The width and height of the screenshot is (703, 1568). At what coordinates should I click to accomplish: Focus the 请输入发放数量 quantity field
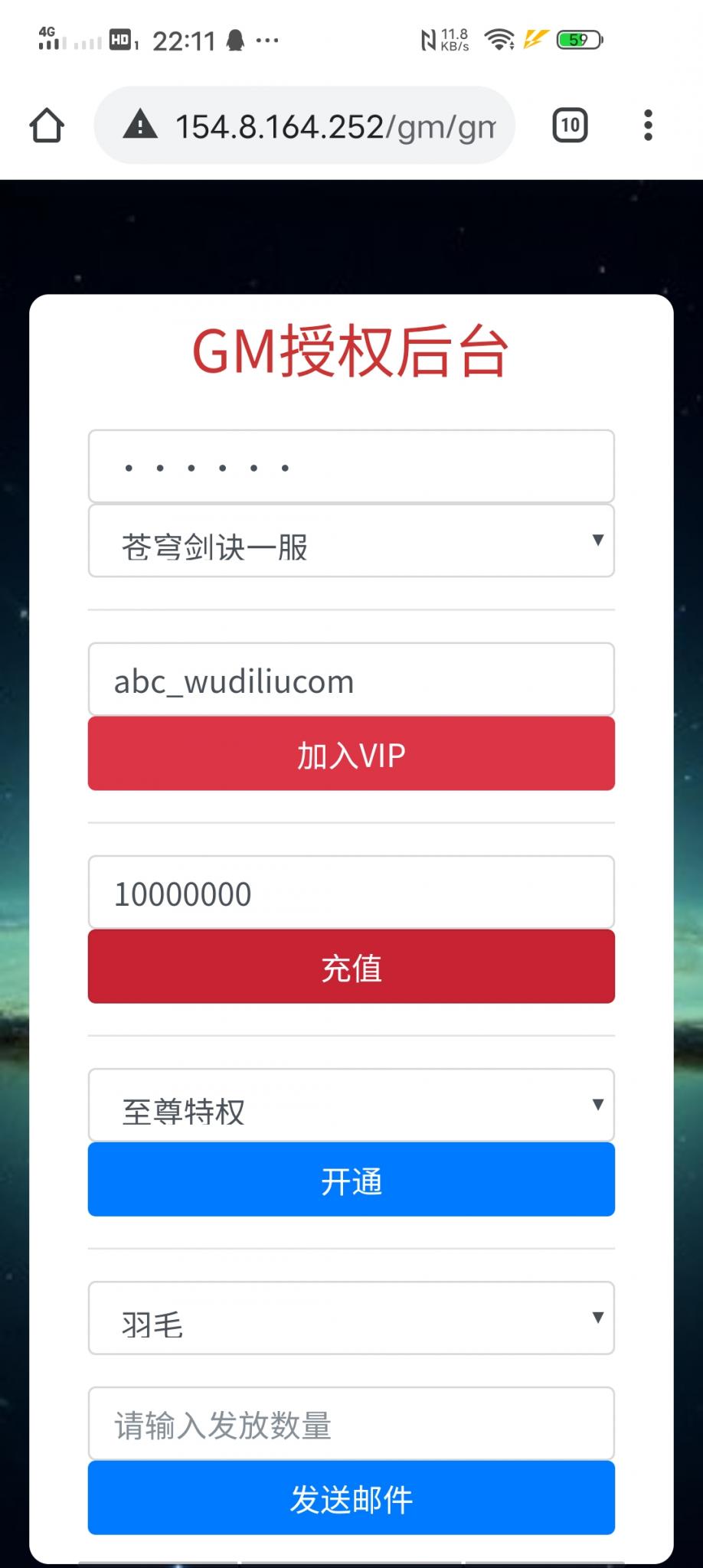(x=351, y=1423)
